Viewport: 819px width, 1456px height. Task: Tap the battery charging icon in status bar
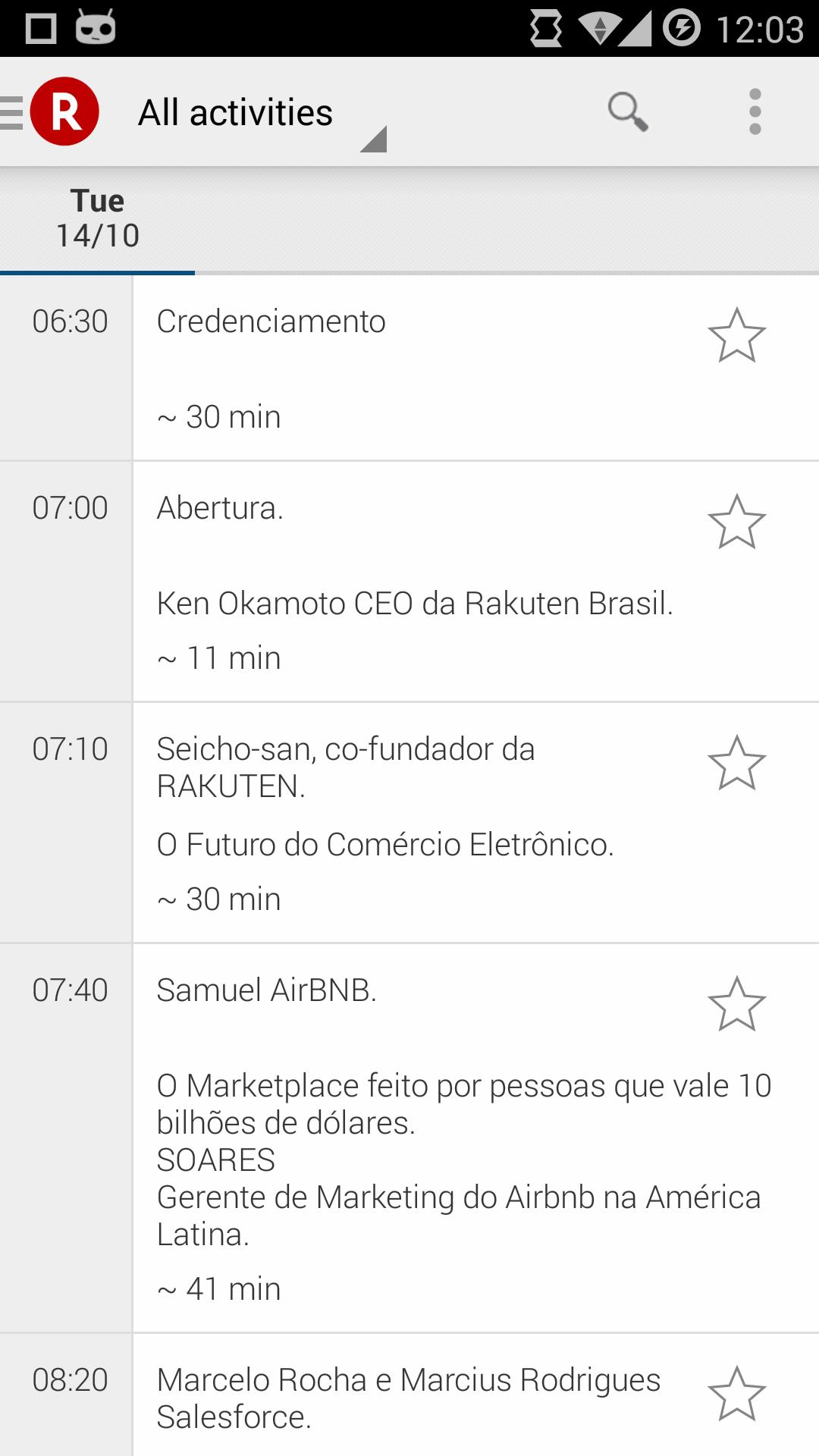[x=681, y=25]
